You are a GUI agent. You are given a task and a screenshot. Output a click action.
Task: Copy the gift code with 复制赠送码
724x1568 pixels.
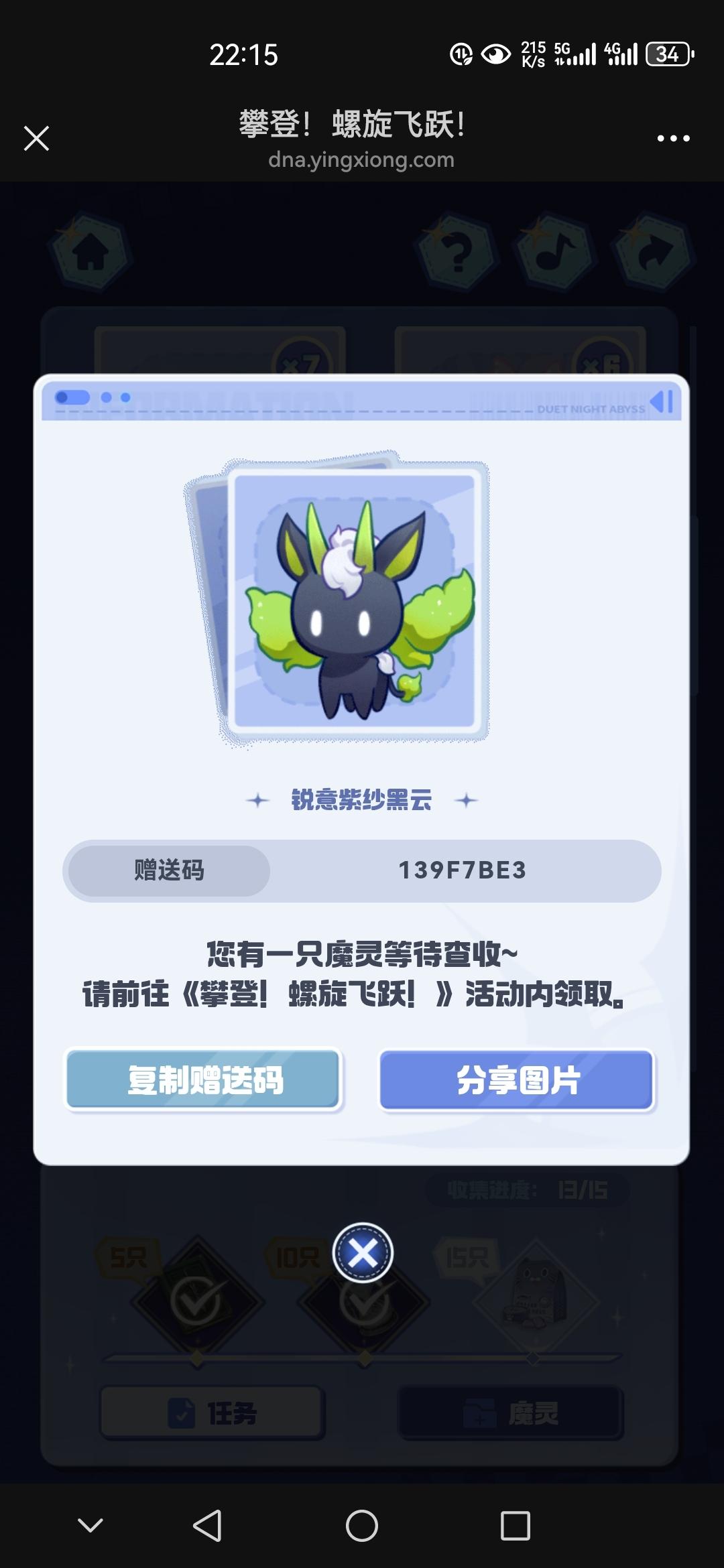204,1080
